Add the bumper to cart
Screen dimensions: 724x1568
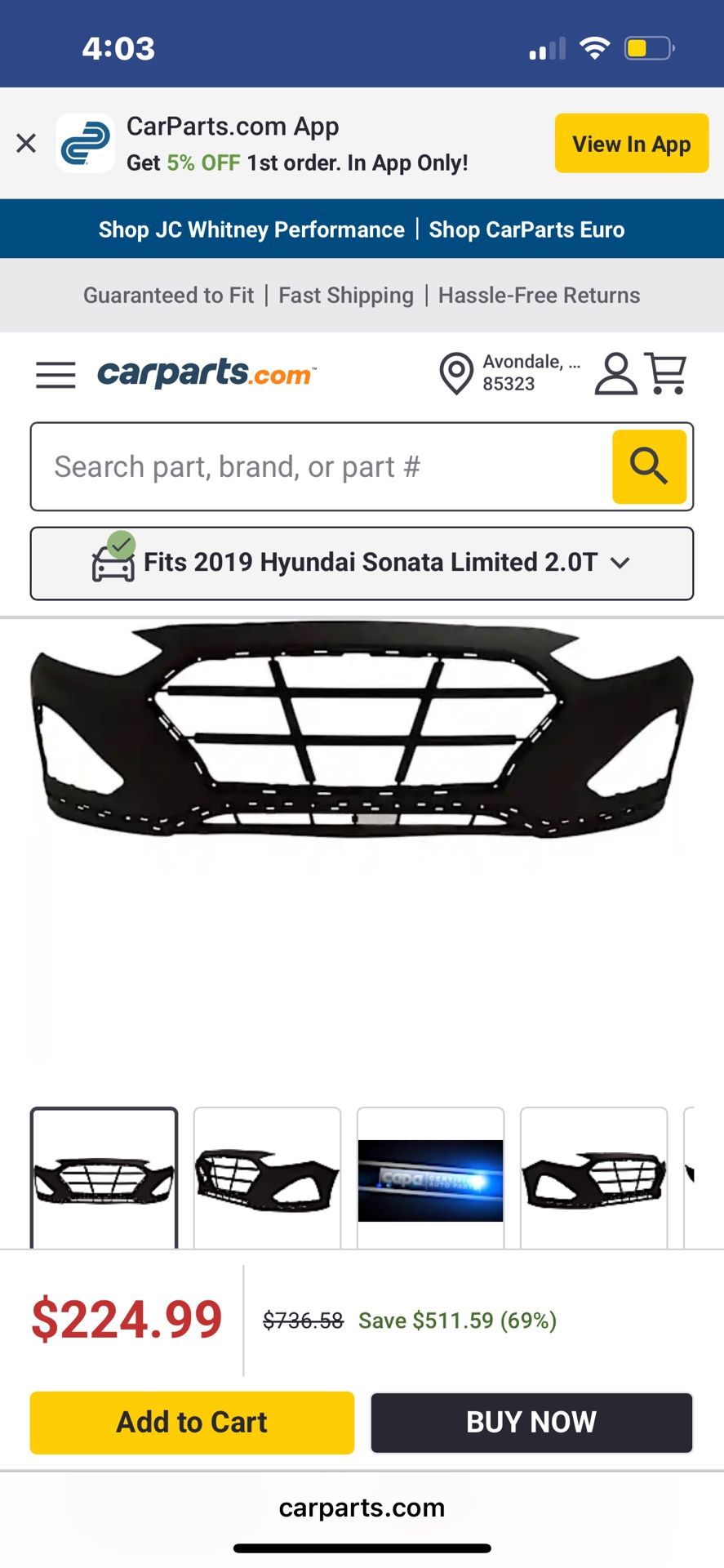coord(192,1422)
